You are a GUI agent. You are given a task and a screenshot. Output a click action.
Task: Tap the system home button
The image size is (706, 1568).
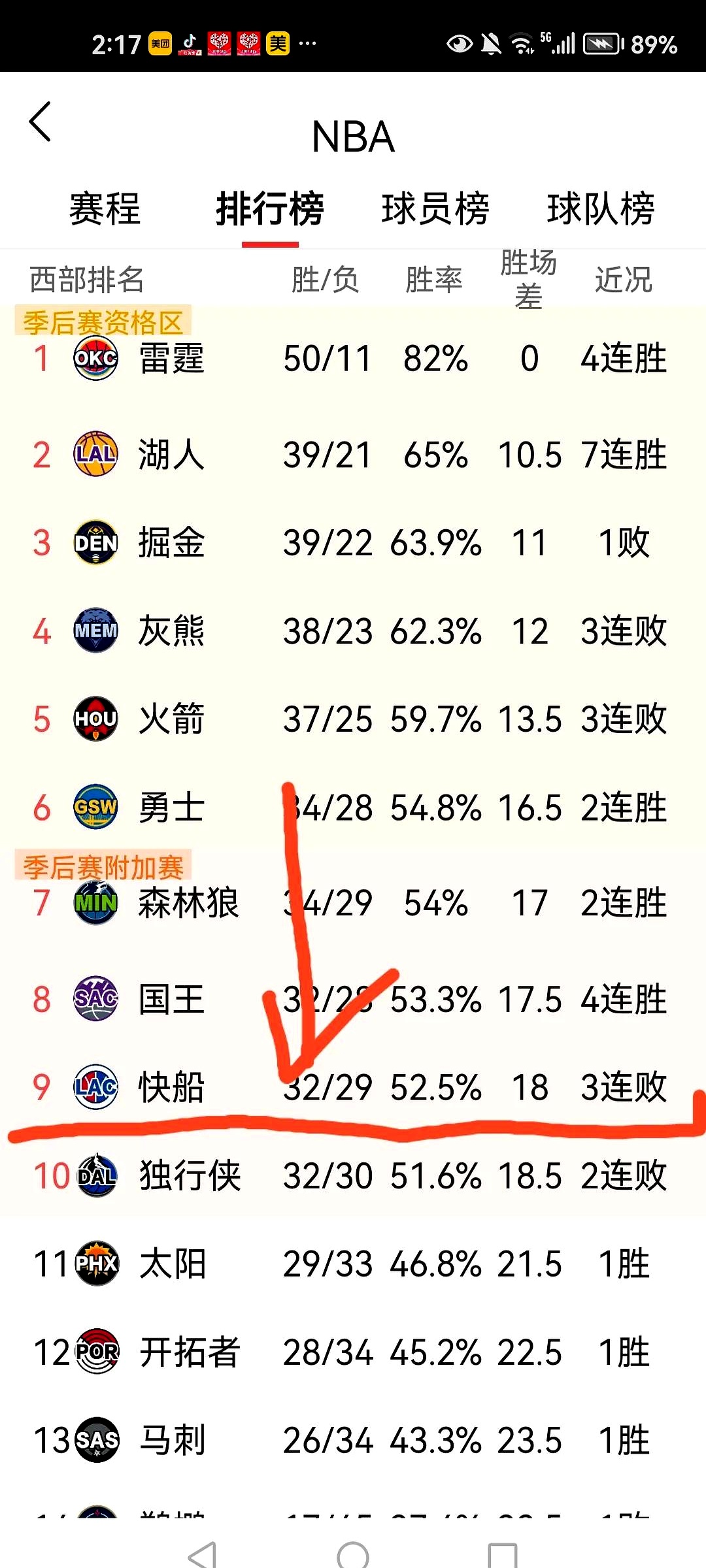tap(353, 1555)
